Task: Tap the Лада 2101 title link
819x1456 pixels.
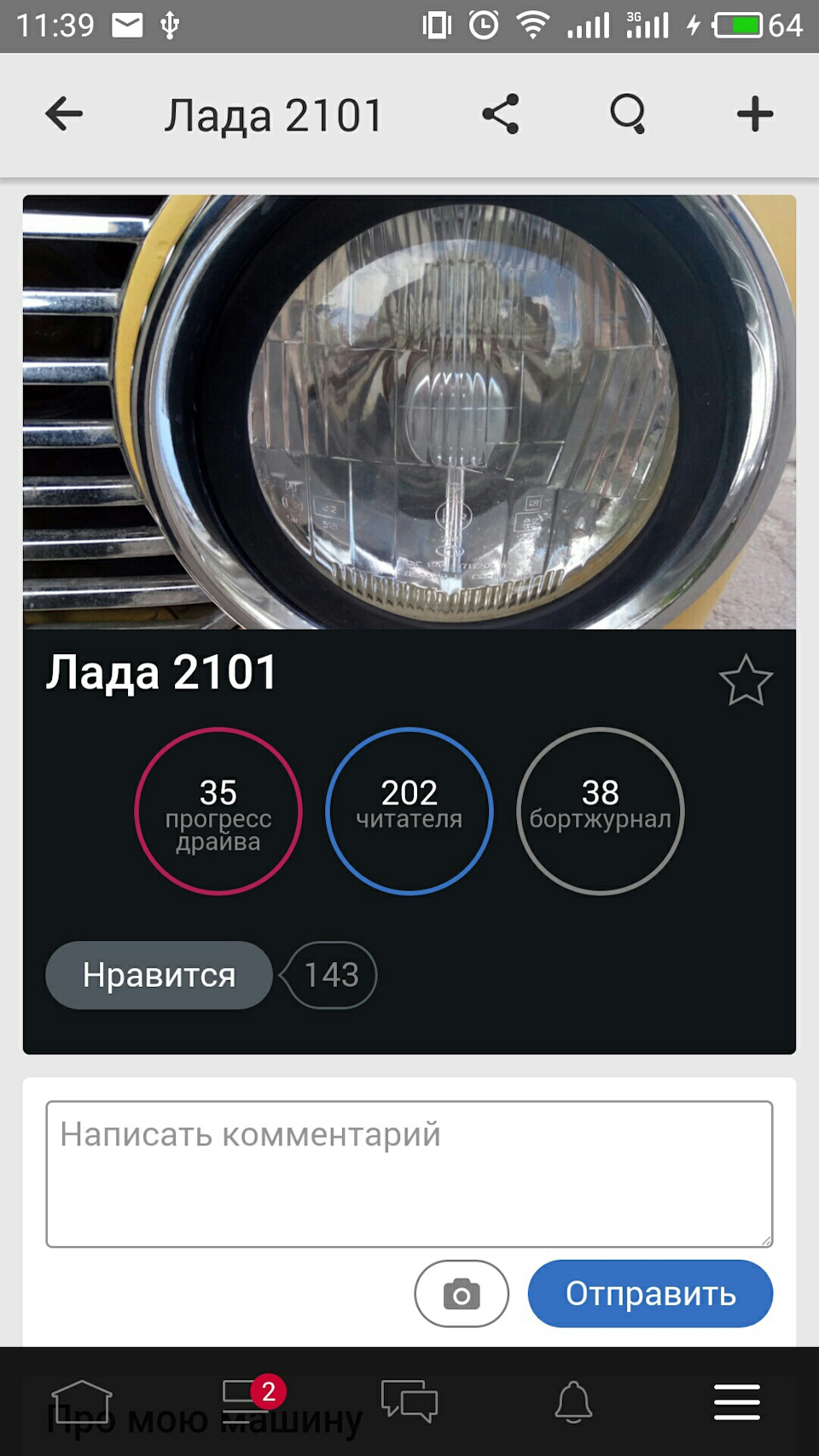Action: 162,674
